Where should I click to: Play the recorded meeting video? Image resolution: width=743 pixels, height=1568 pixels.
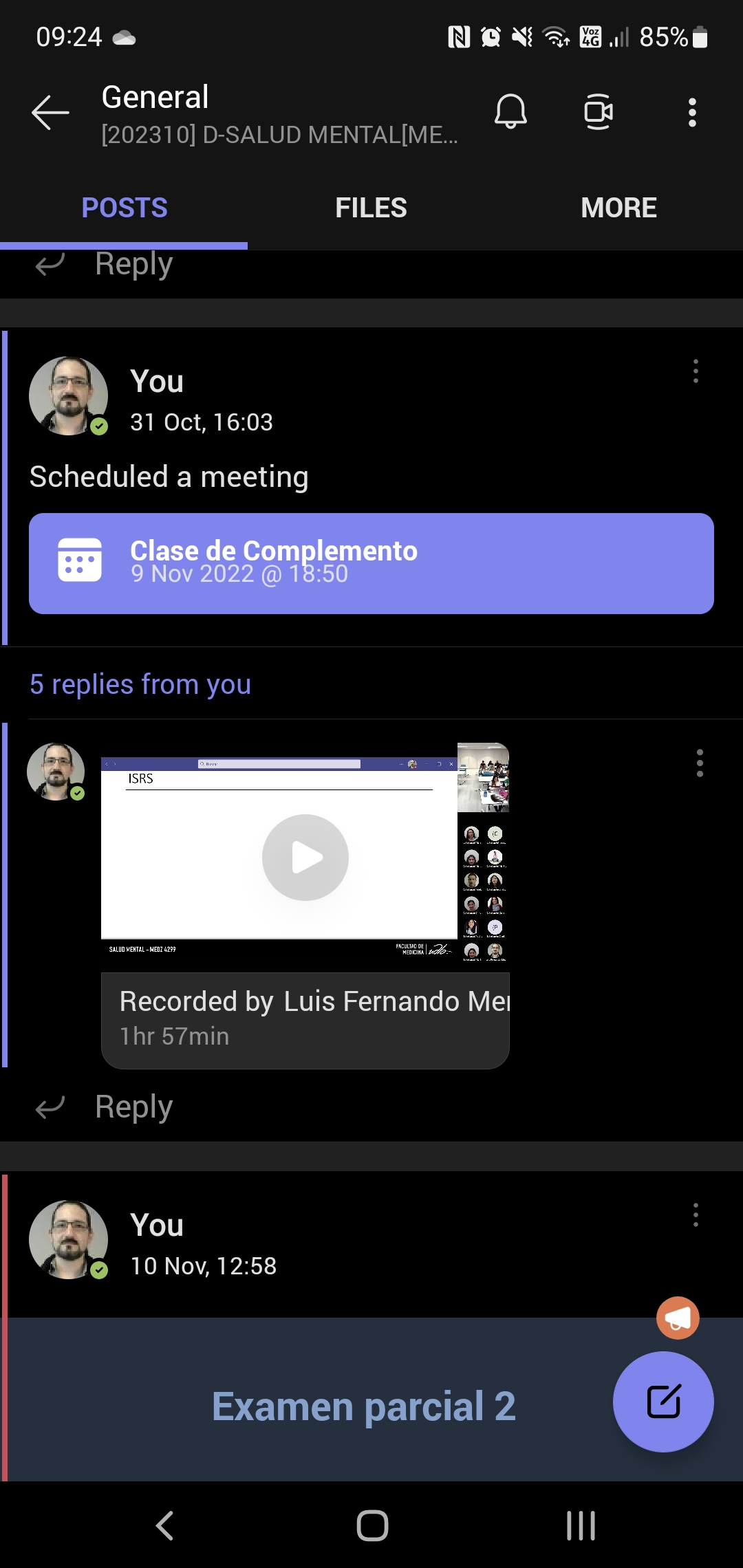coord(305,857)
